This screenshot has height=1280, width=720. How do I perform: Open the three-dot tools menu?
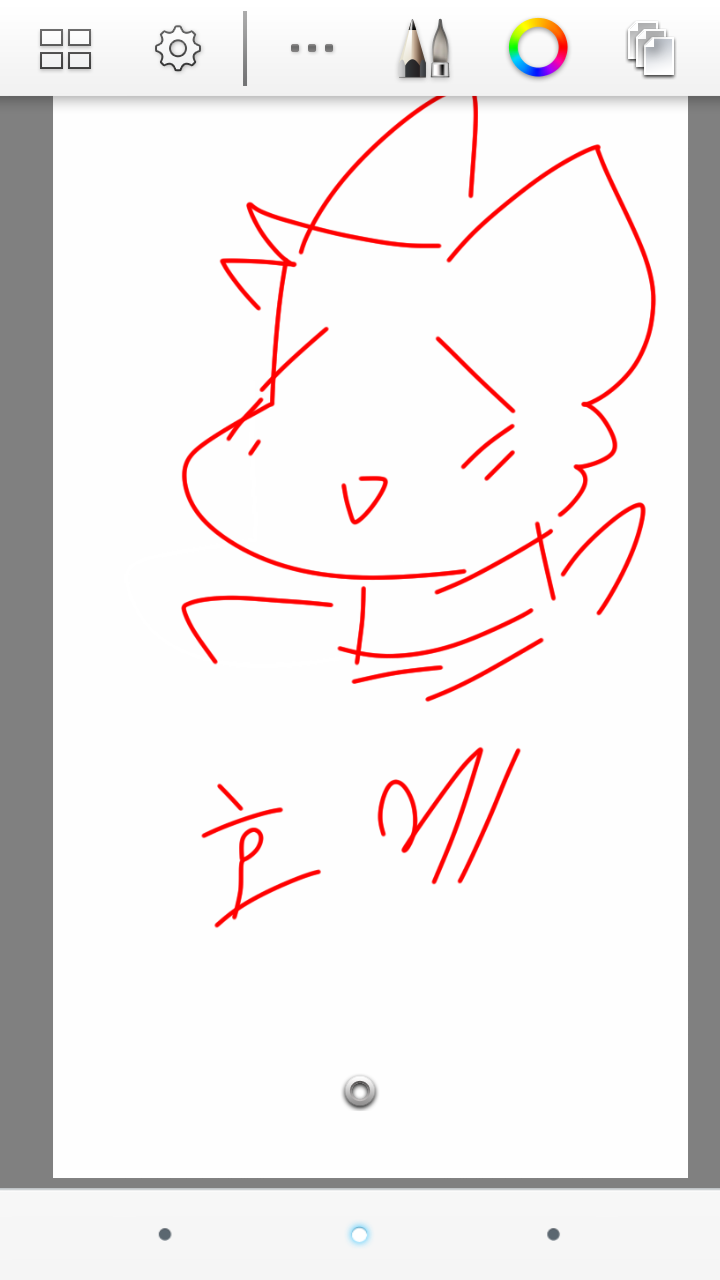point(312,48)
